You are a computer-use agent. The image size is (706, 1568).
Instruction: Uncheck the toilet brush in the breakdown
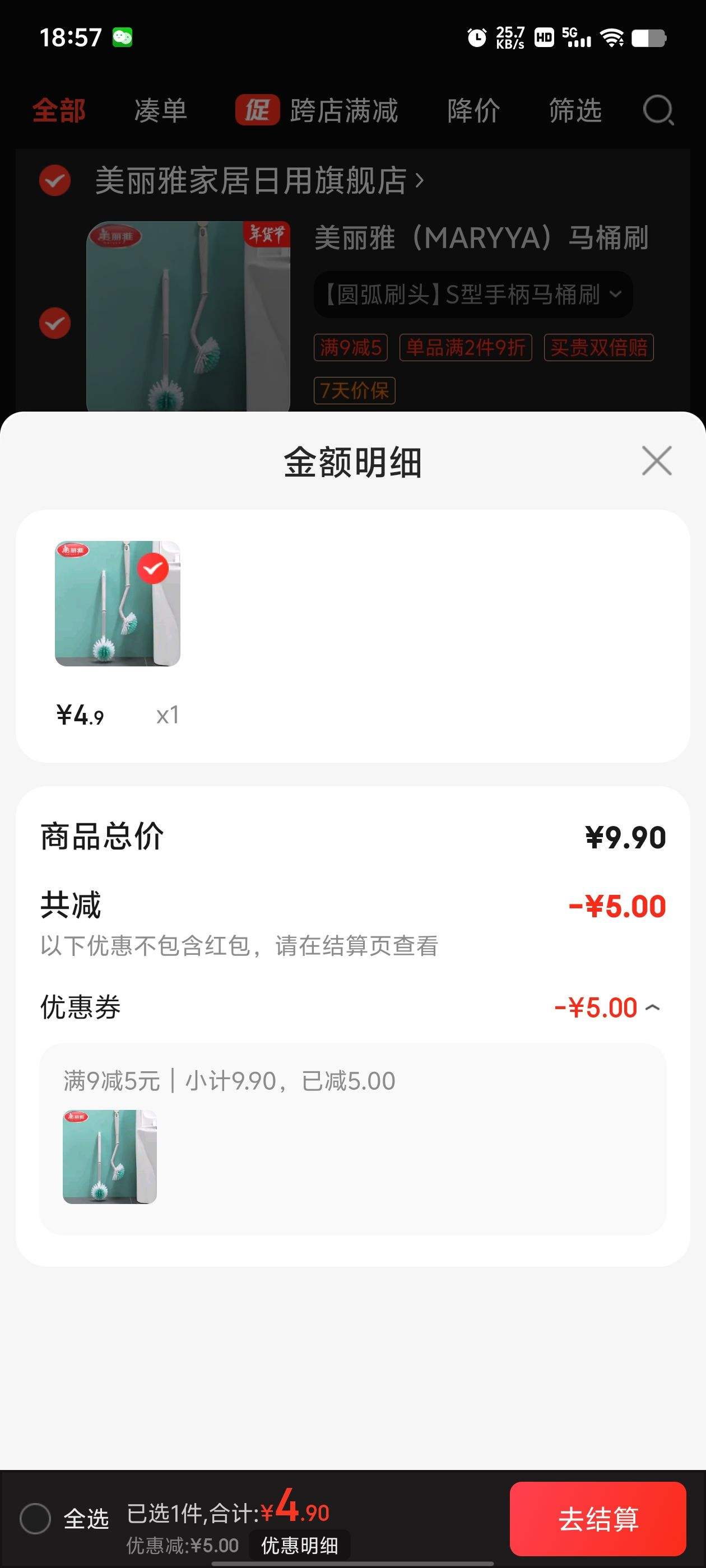coord(152,568)
